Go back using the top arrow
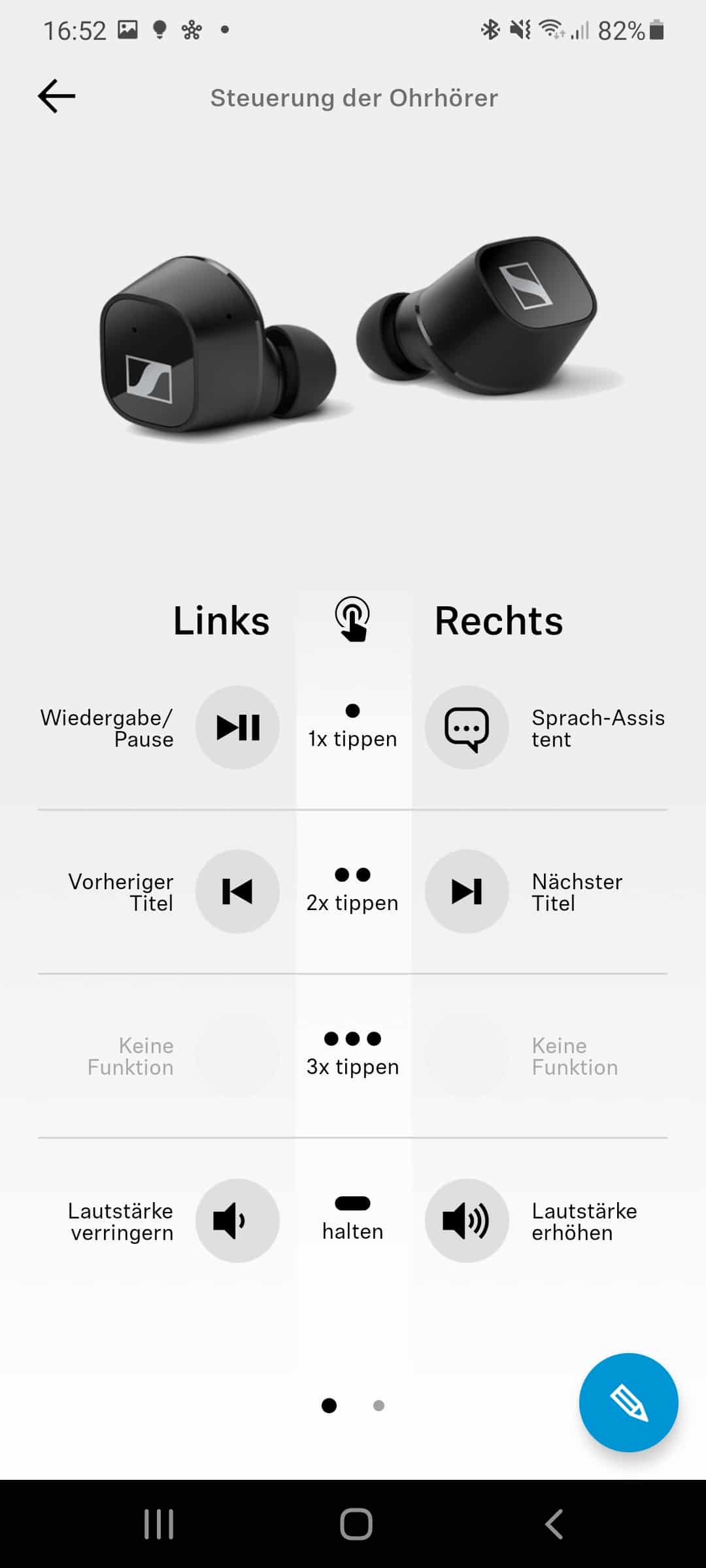This screenshot has height=1568, width=706. [x=57, y=97]
